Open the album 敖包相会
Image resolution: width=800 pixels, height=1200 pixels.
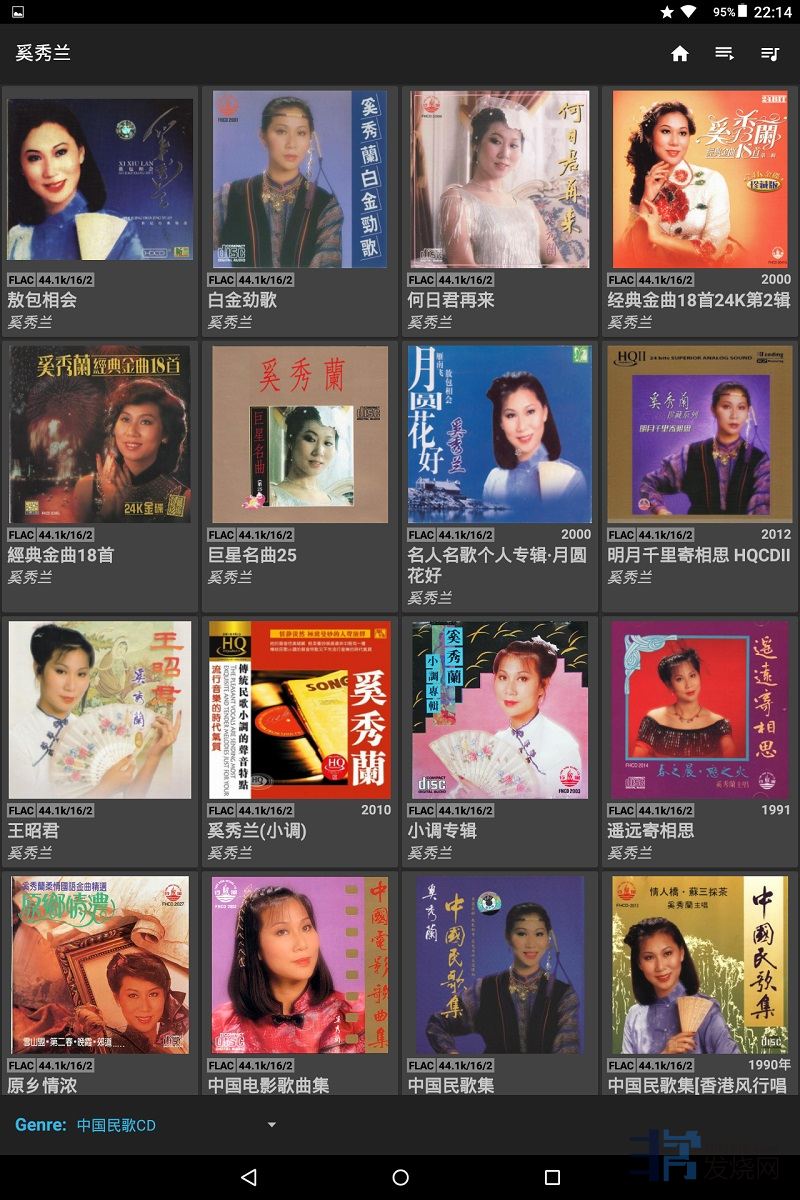tap(100, 180)
